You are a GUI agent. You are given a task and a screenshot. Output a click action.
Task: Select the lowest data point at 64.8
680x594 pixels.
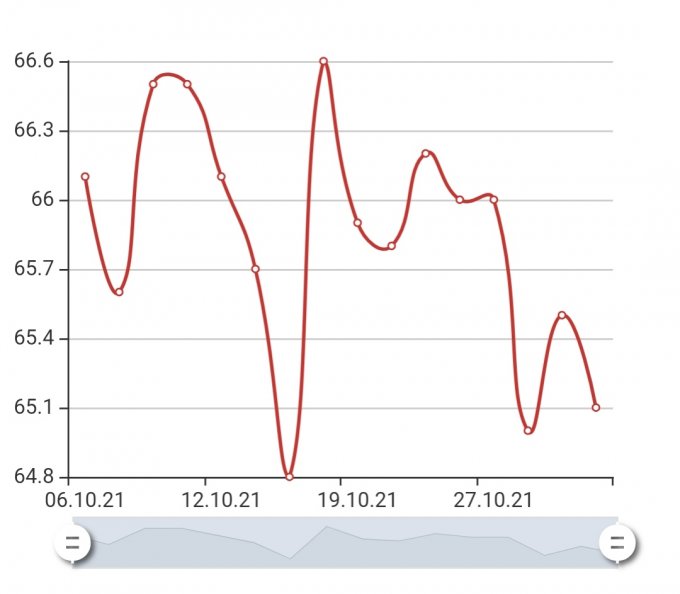pyautogui.click(x=289, y=476)
